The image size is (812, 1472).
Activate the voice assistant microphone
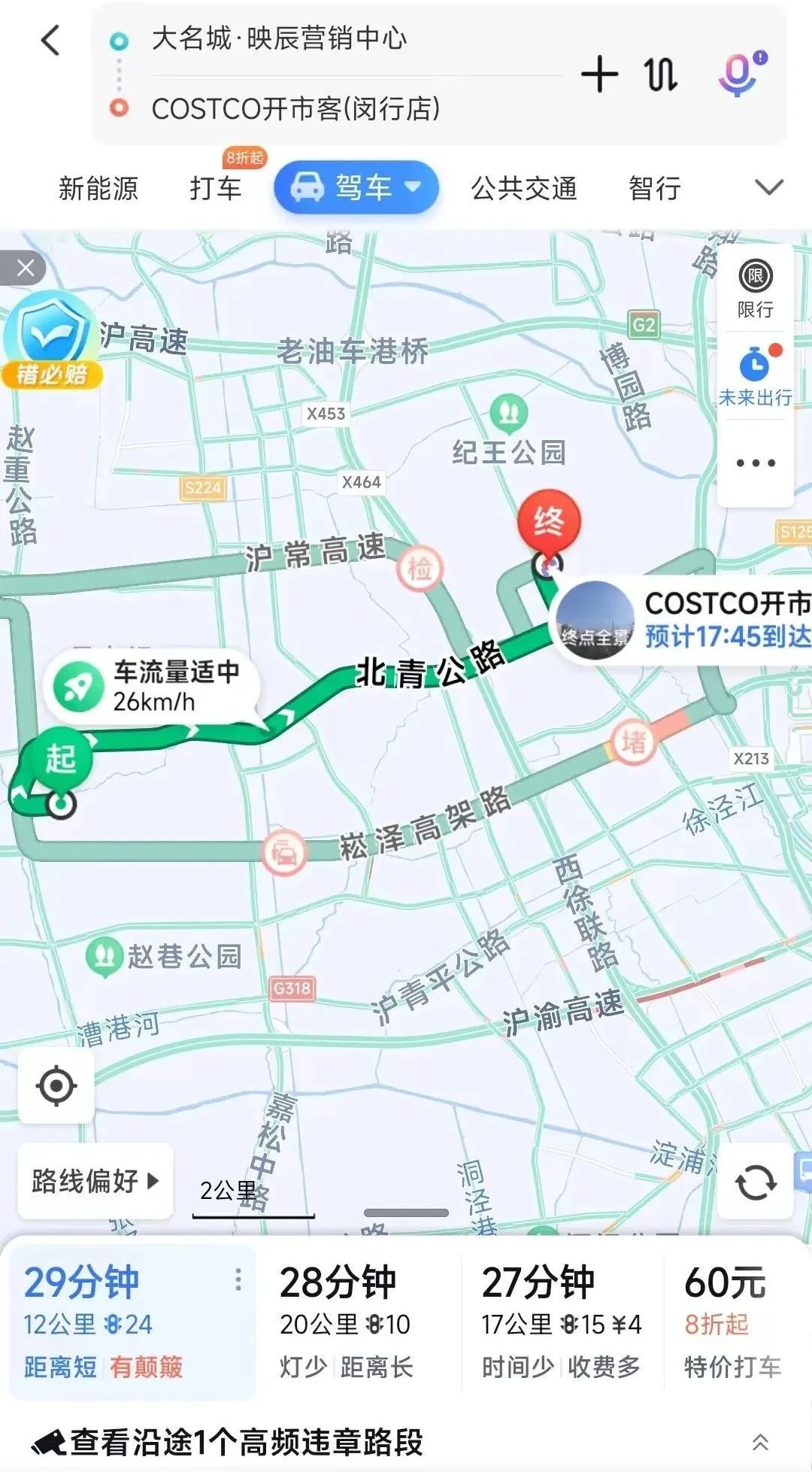pyautogui.click(x=740, y=74)
